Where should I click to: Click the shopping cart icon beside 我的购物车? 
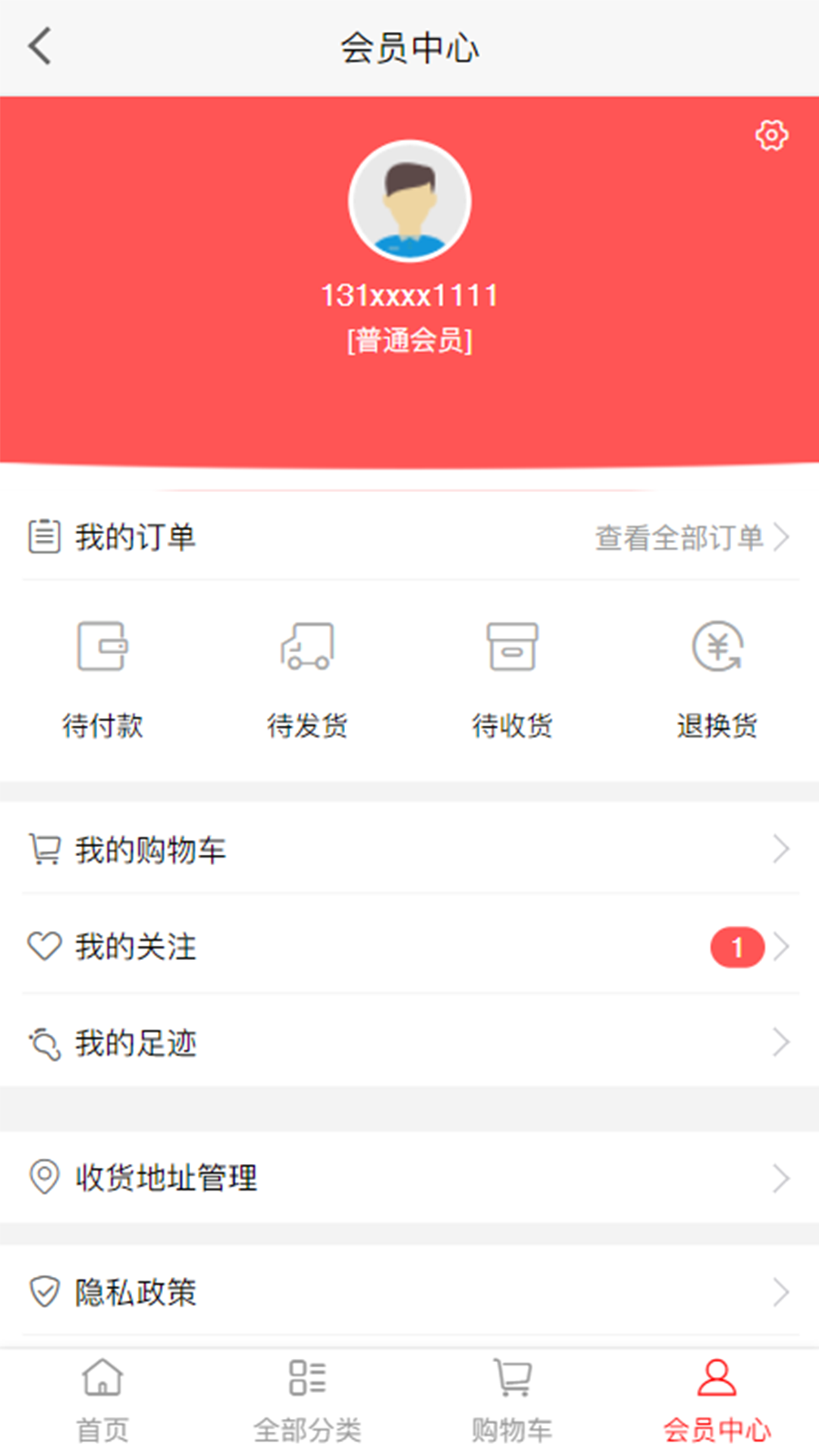43,849
